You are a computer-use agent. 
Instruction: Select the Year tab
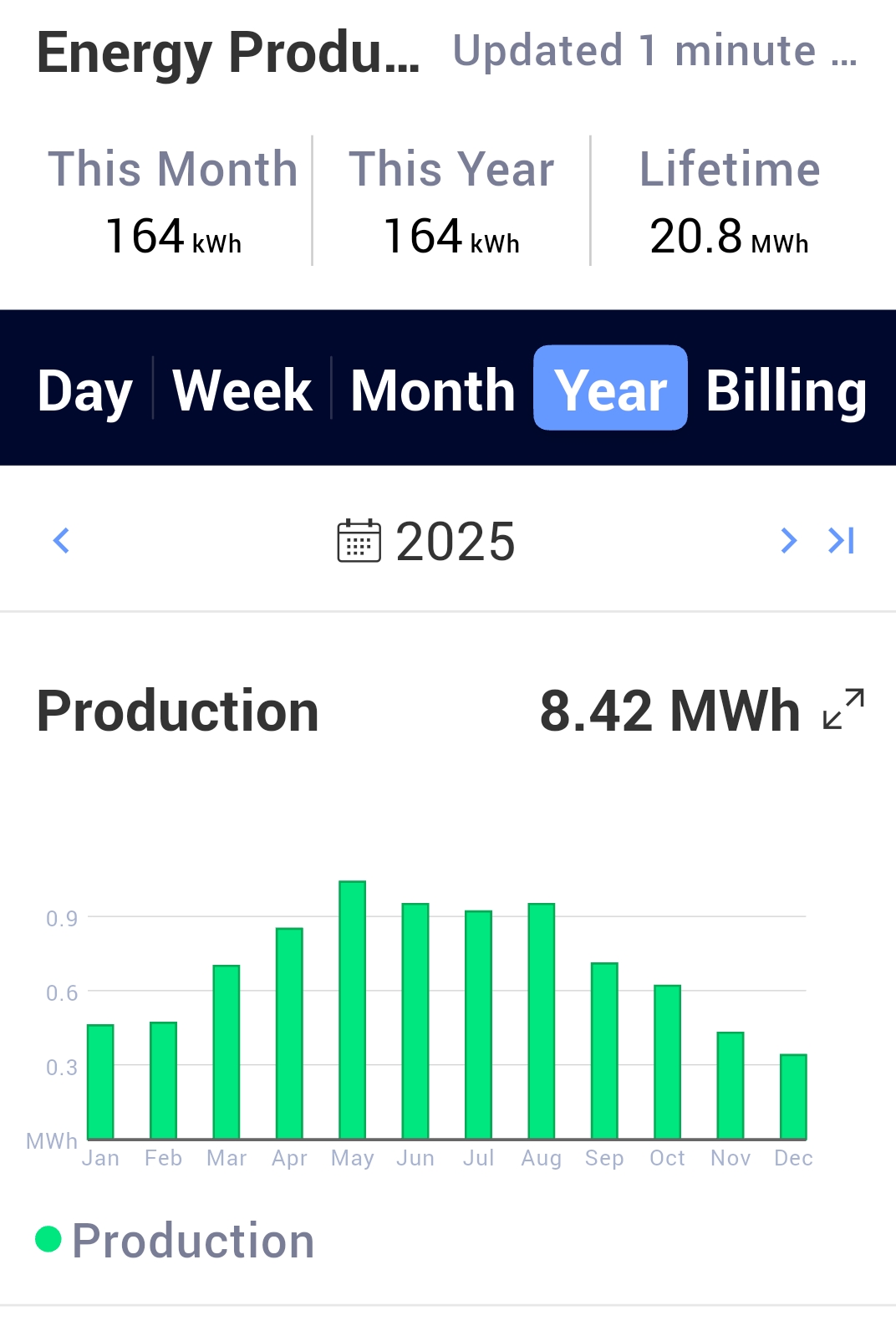pos(610,390)
